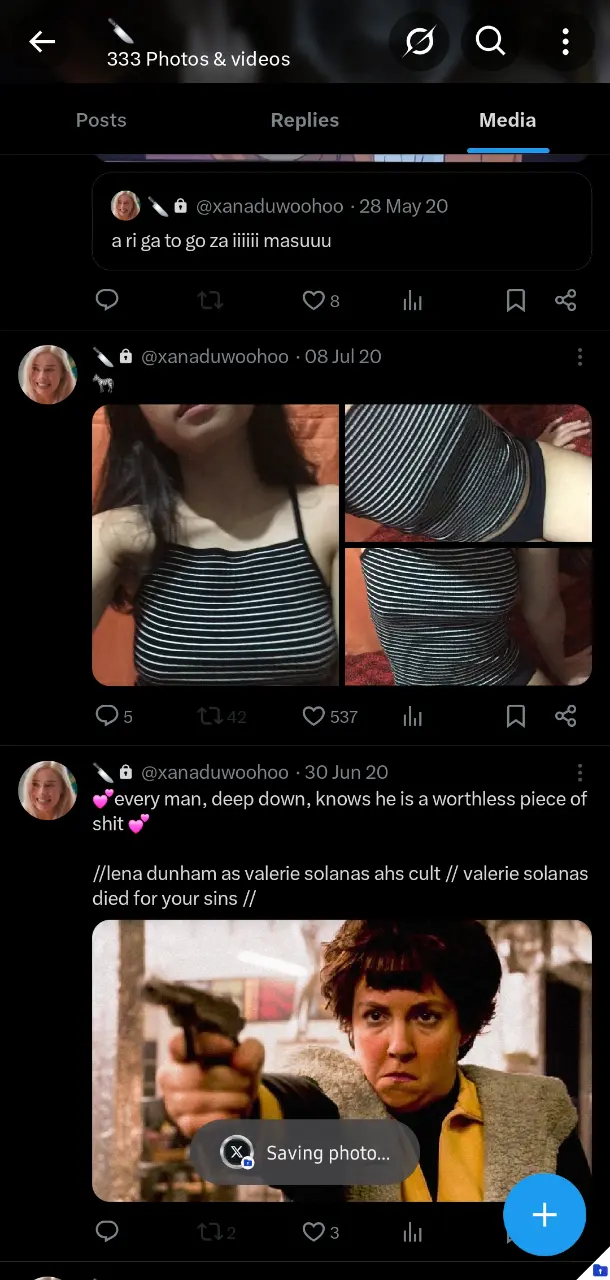Open the header overflow menu
This screenshot has height=1280, width=610.
pyautogui.click(x=565, y=41)
